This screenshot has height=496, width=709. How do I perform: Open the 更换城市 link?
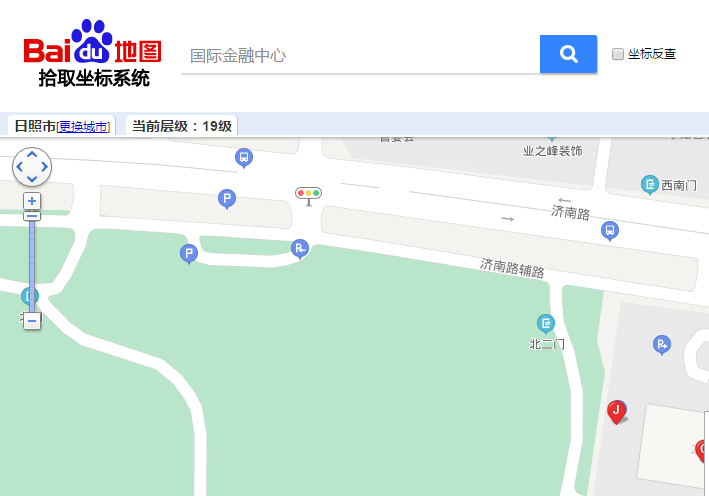pos(83,126)
